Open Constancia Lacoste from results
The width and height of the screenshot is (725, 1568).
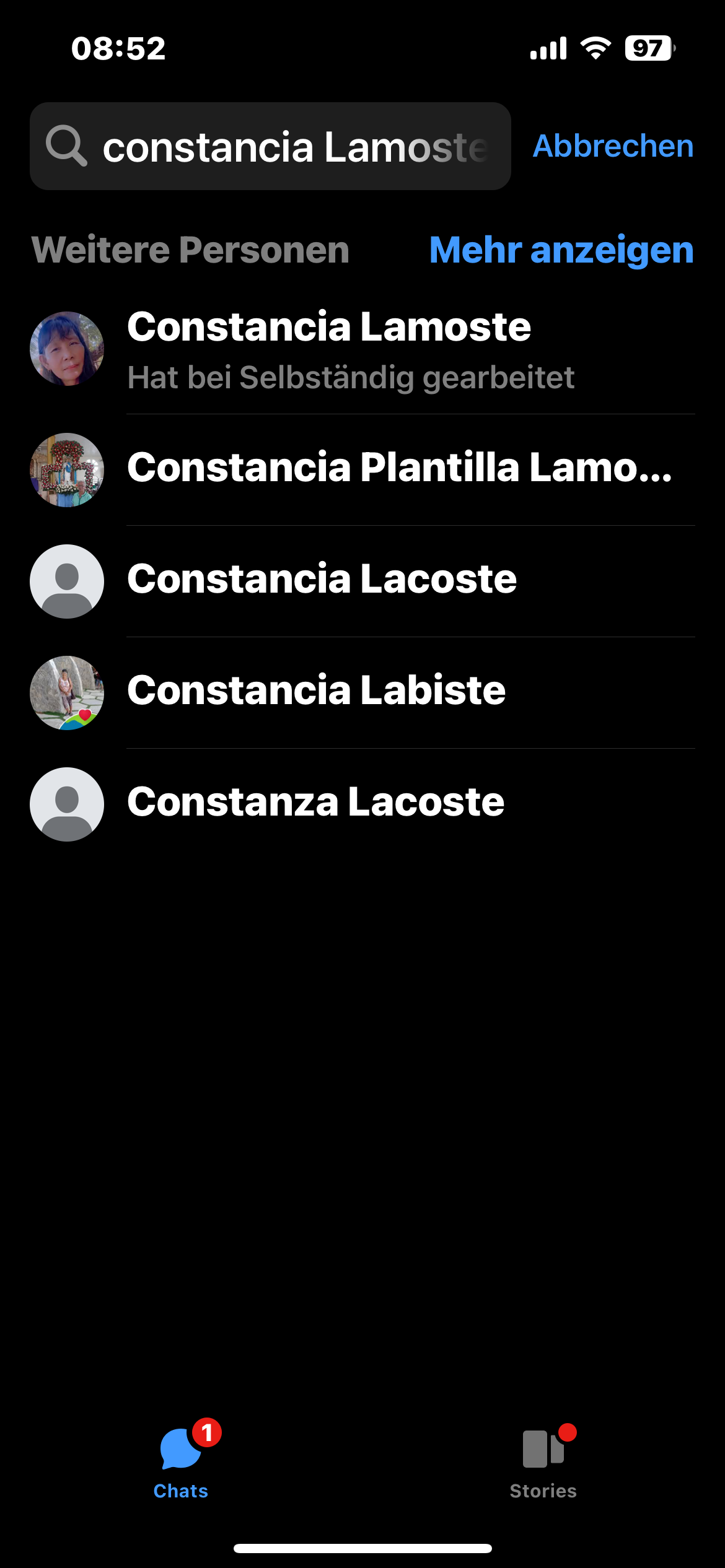tap(362, 581)
